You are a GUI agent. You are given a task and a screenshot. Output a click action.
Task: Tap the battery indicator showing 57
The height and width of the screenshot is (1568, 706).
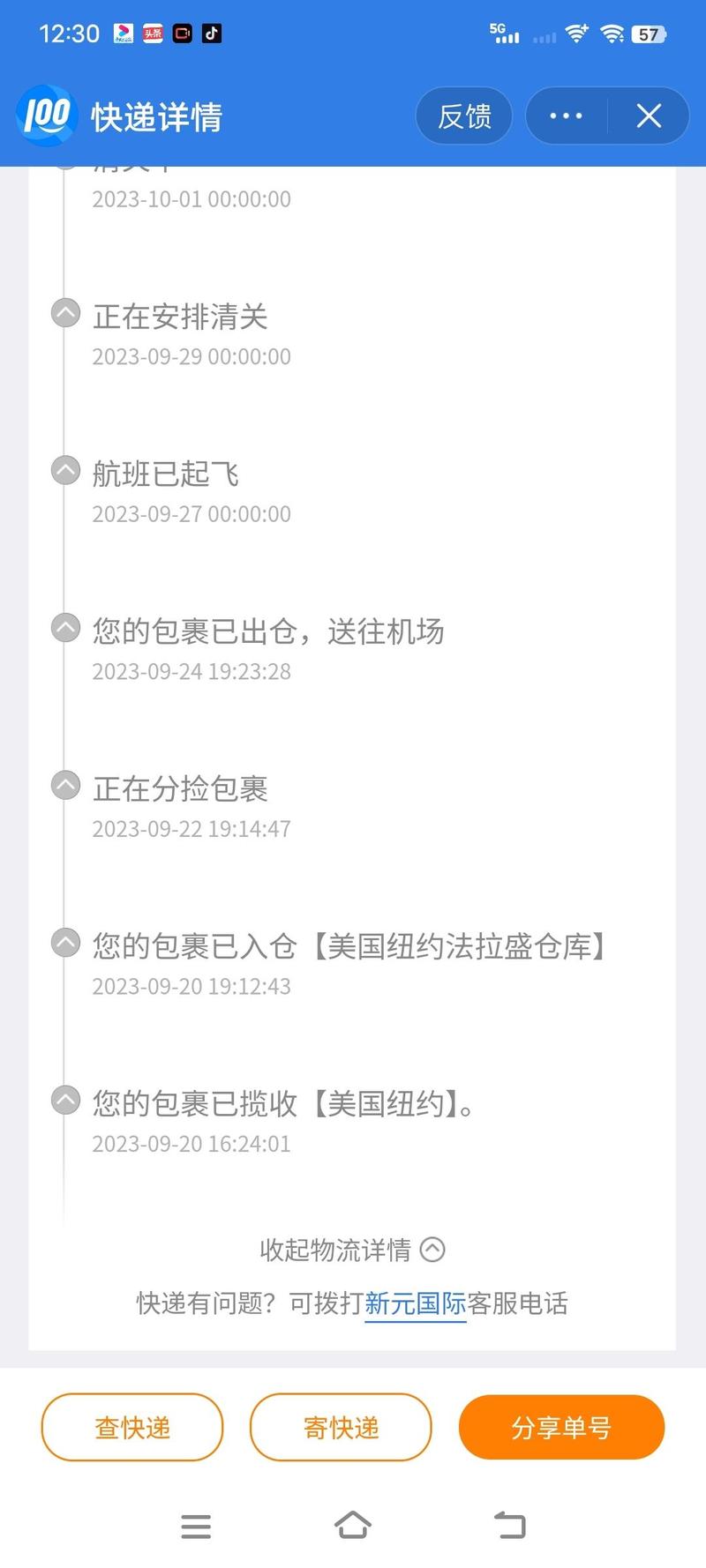tap(650, 34)
